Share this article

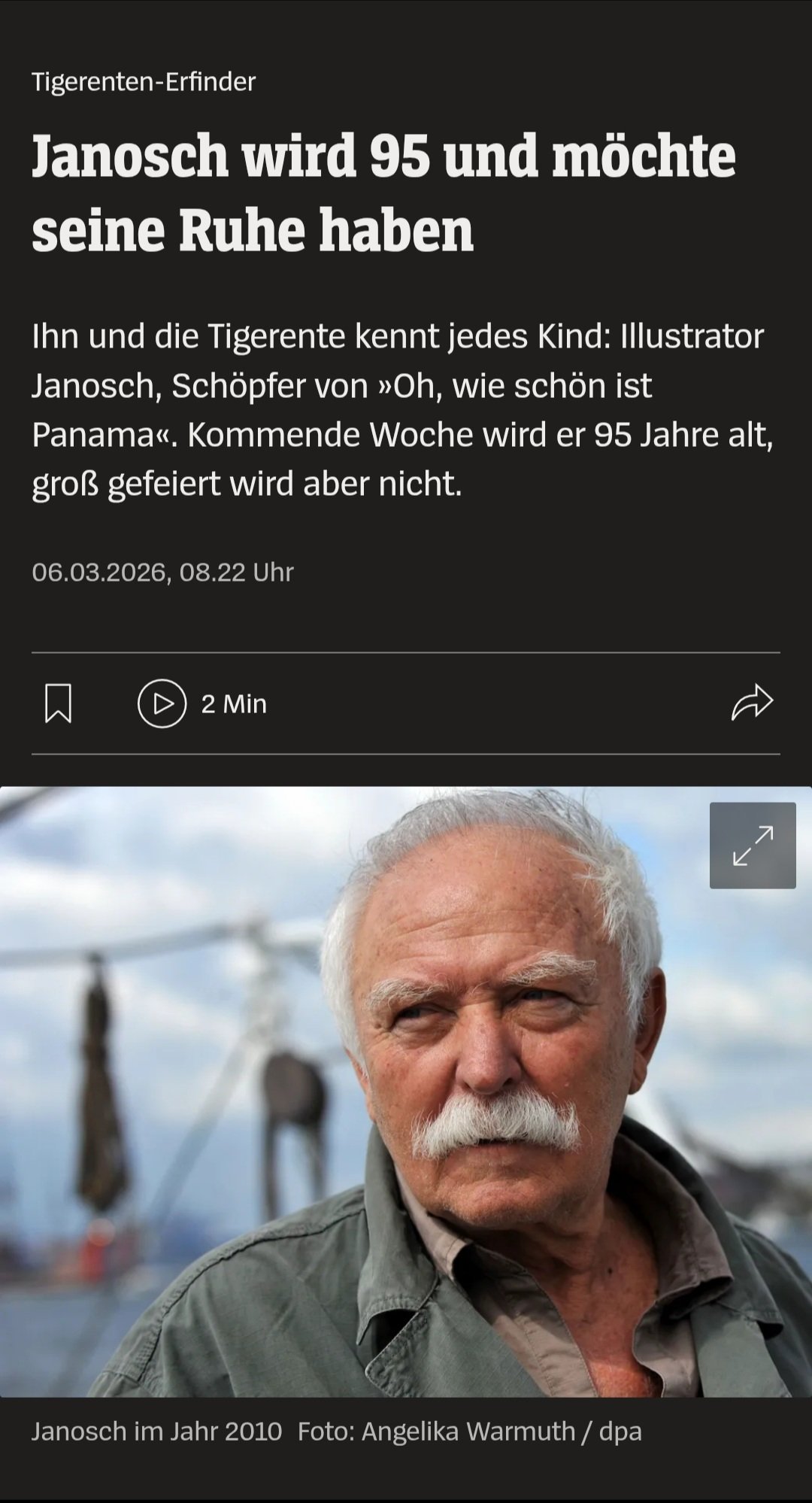tap(752, 703)
